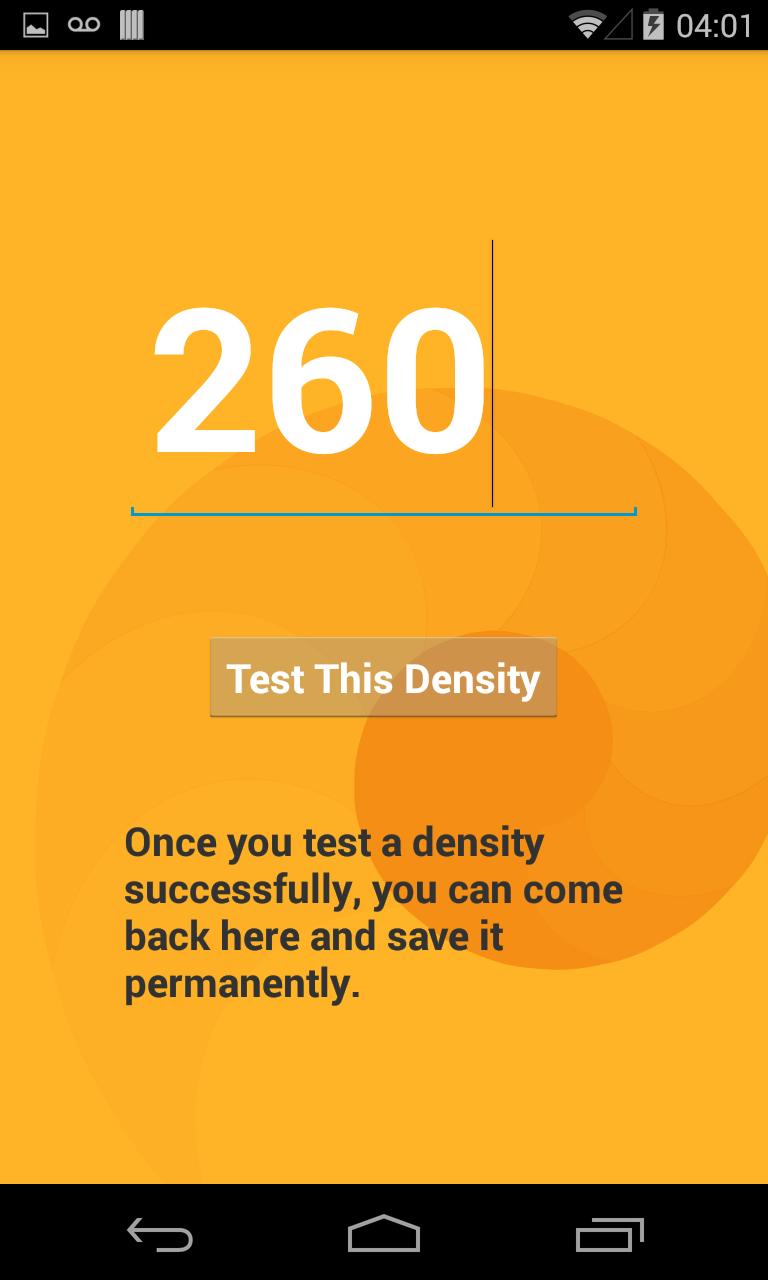This screenshot has height=1280, width=768.
Task: Tap the density field showing 260
Action: (x=383, y=380)
